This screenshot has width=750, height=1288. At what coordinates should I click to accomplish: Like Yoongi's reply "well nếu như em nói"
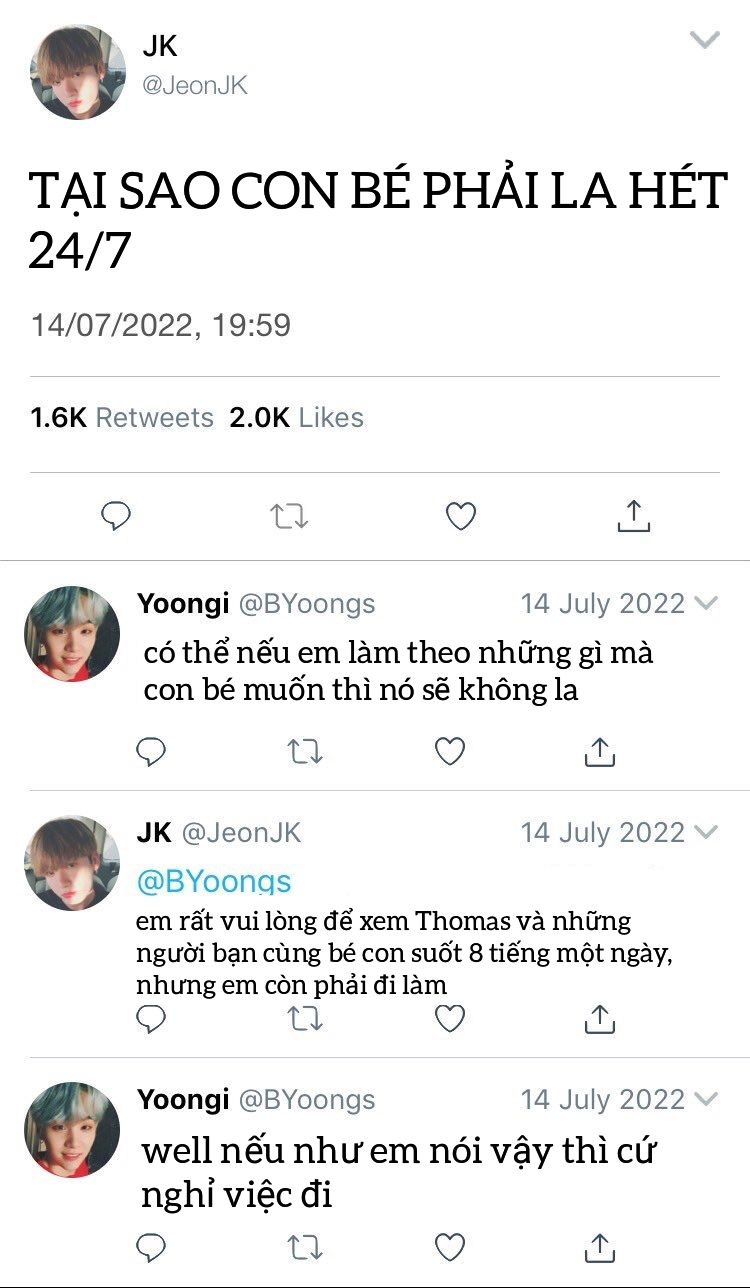coord(450,1247)
